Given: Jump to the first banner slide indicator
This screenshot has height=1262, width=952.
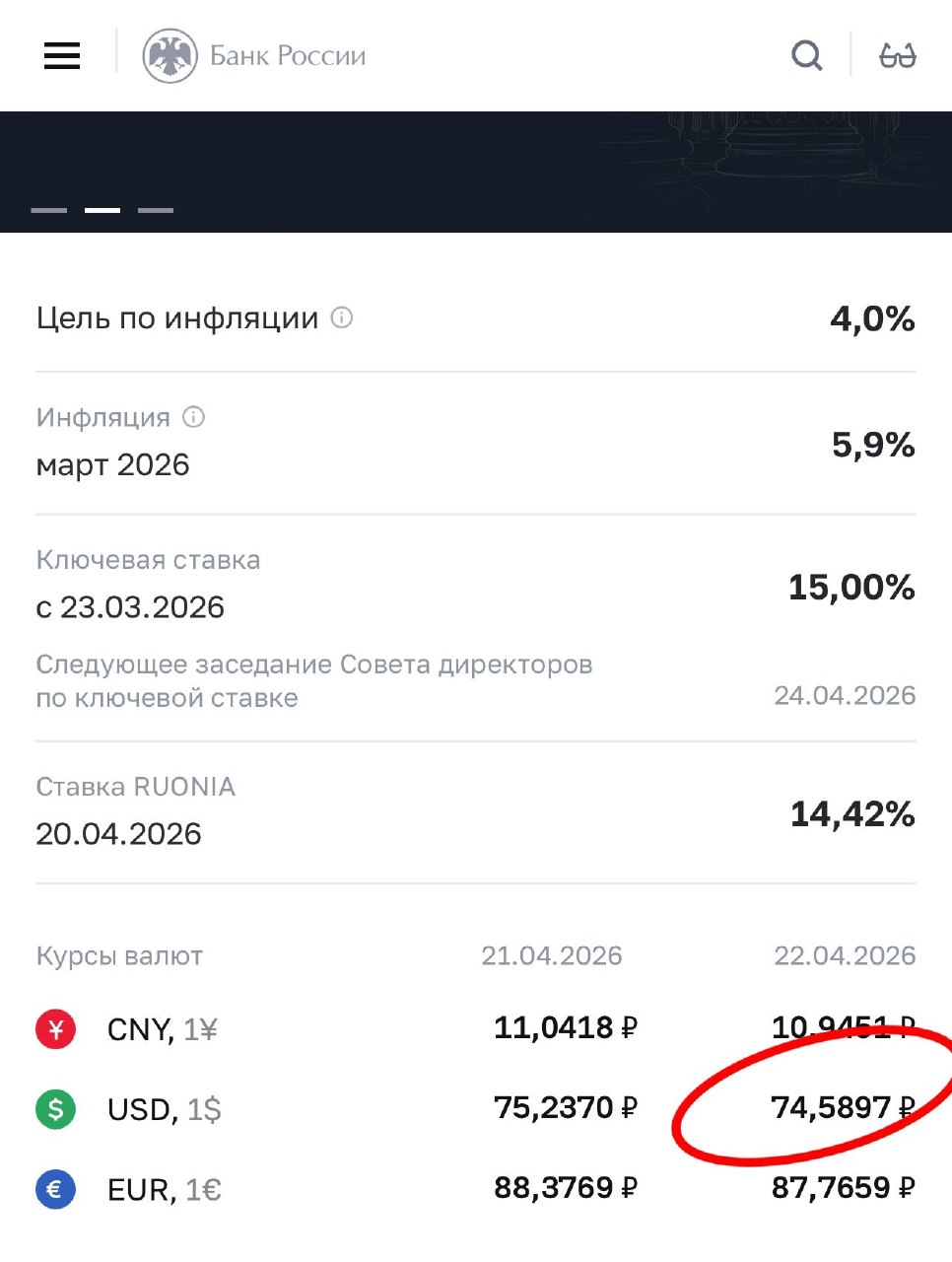Looking at the screenshot, I should [x=49, y=210].
